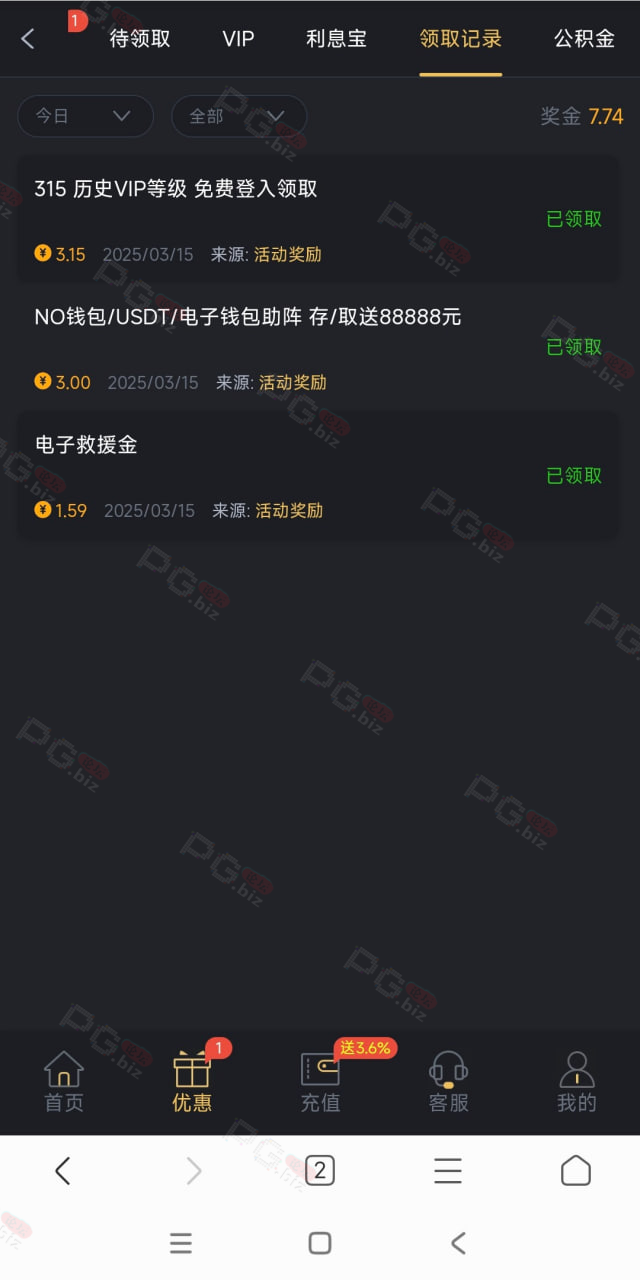Open the browser tabs counter

click(319, 1170)
